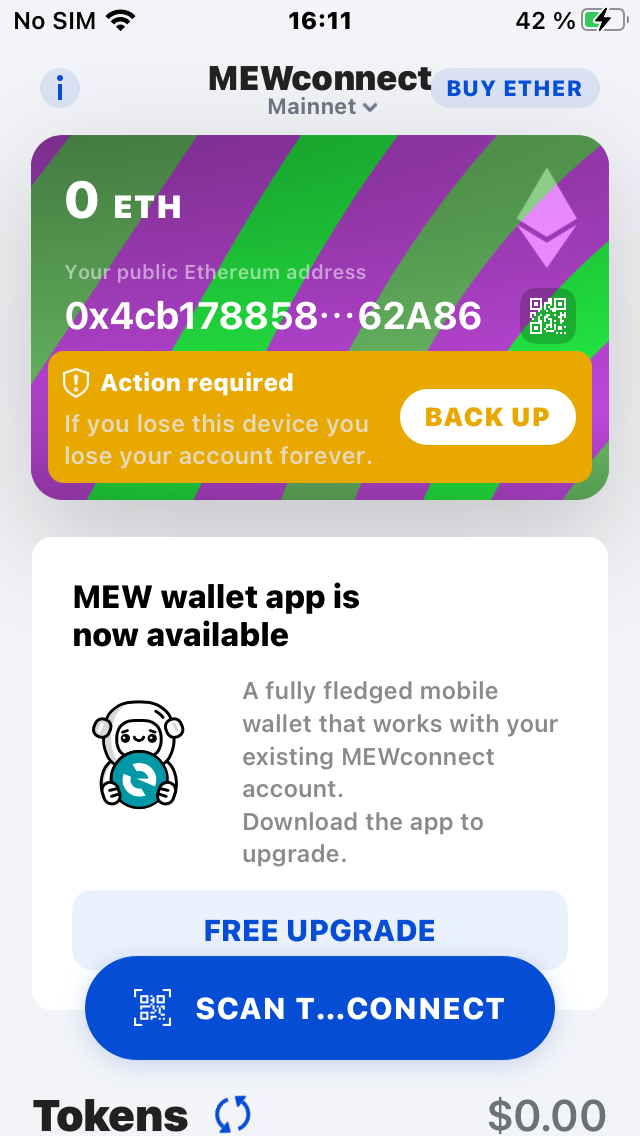Image resolution: width=640 pixels, height=1136 pixels.
Task: Show the address QR code
Action: 548,316
